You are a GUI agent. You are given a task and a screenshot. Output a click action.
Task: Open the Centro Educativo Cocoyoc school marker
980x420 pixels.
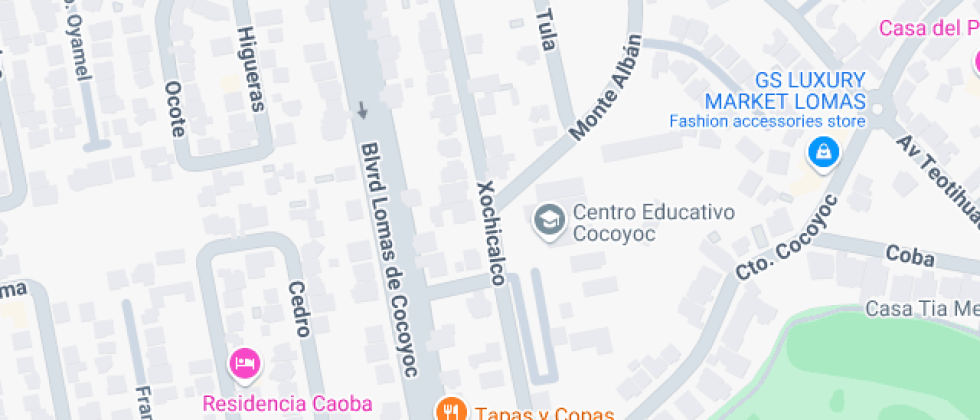[549, 221]
